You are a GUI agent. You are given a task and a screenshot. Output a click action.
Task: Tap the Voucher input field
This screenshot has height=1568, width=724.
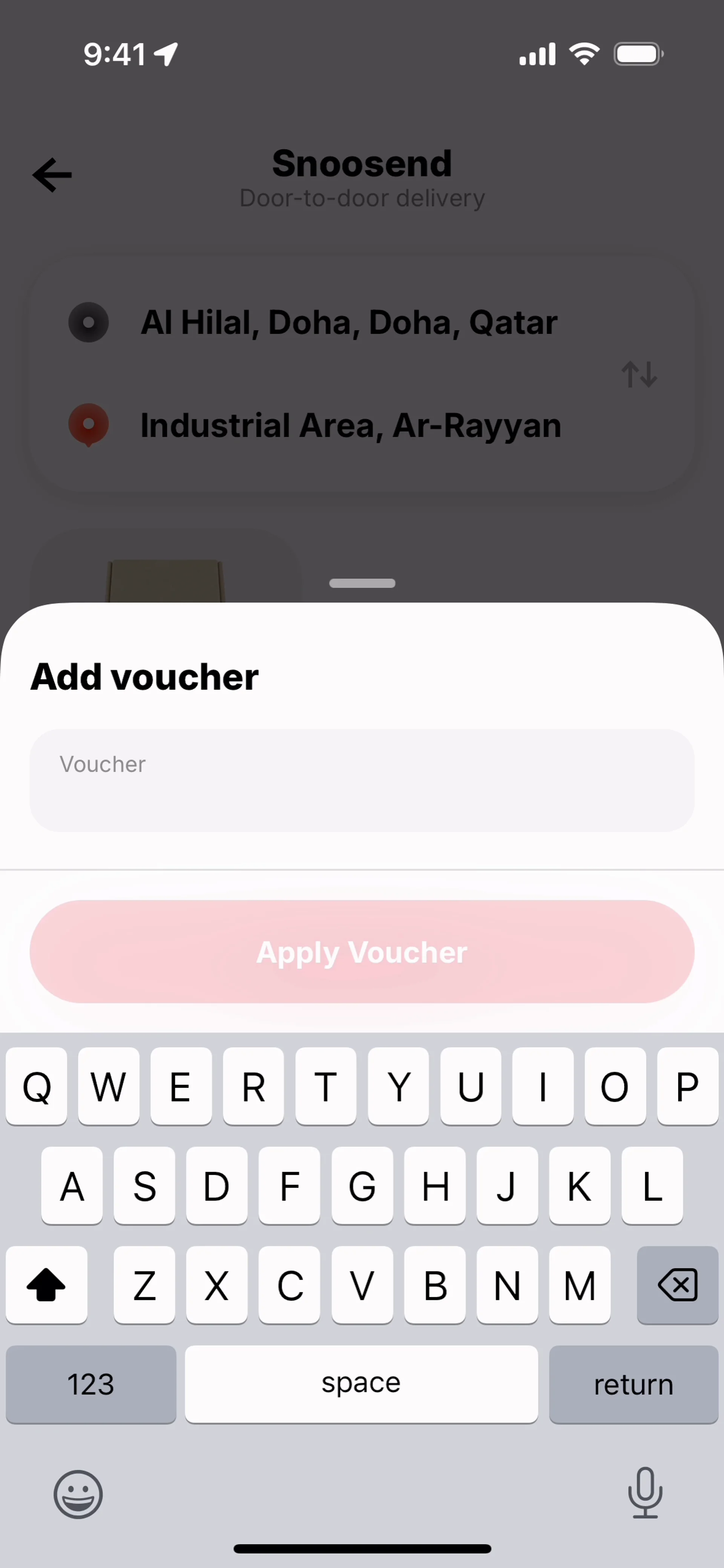pos(362,780)
